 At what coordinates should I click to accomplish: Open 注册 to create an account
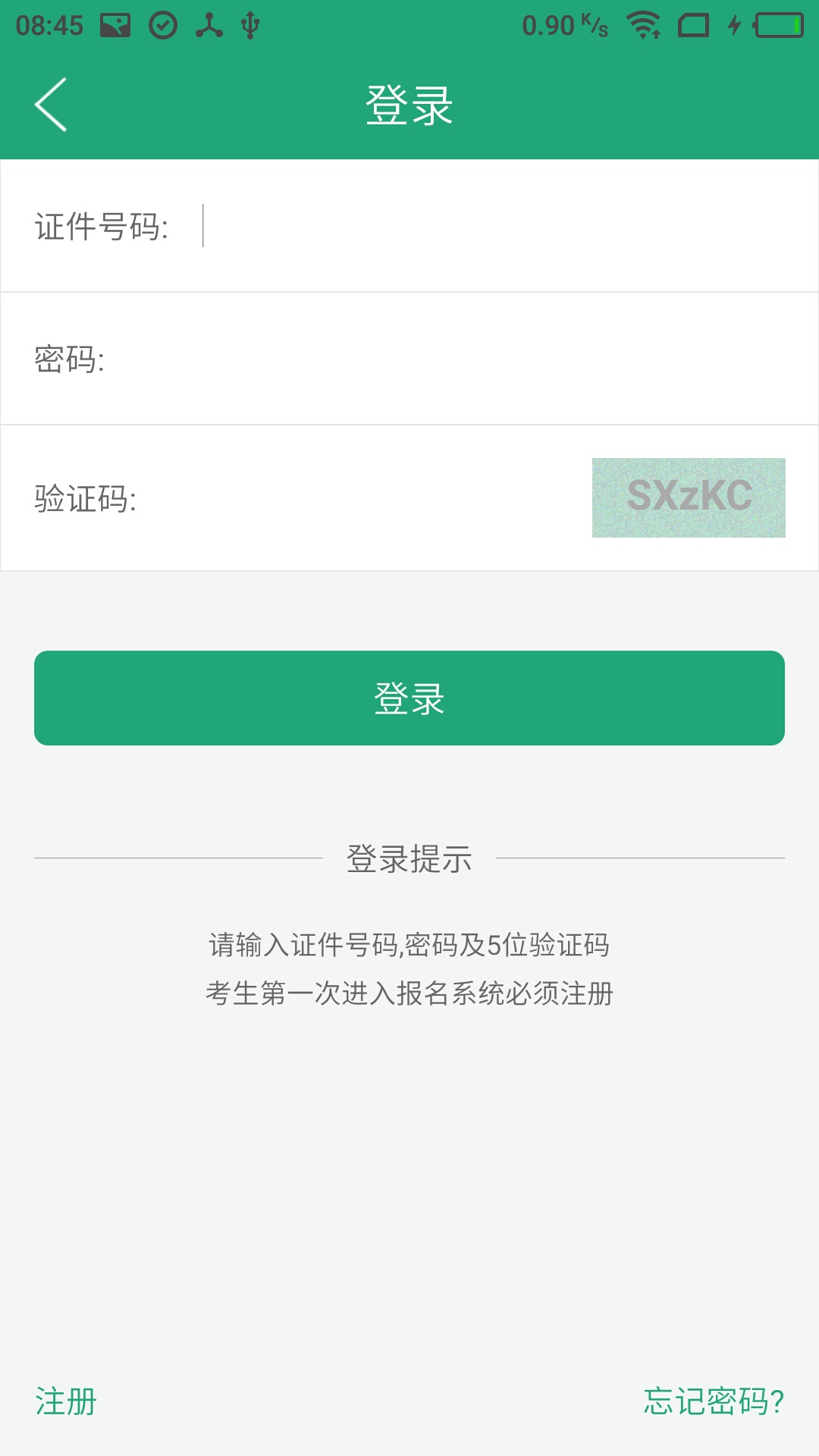click(66, 1401)
